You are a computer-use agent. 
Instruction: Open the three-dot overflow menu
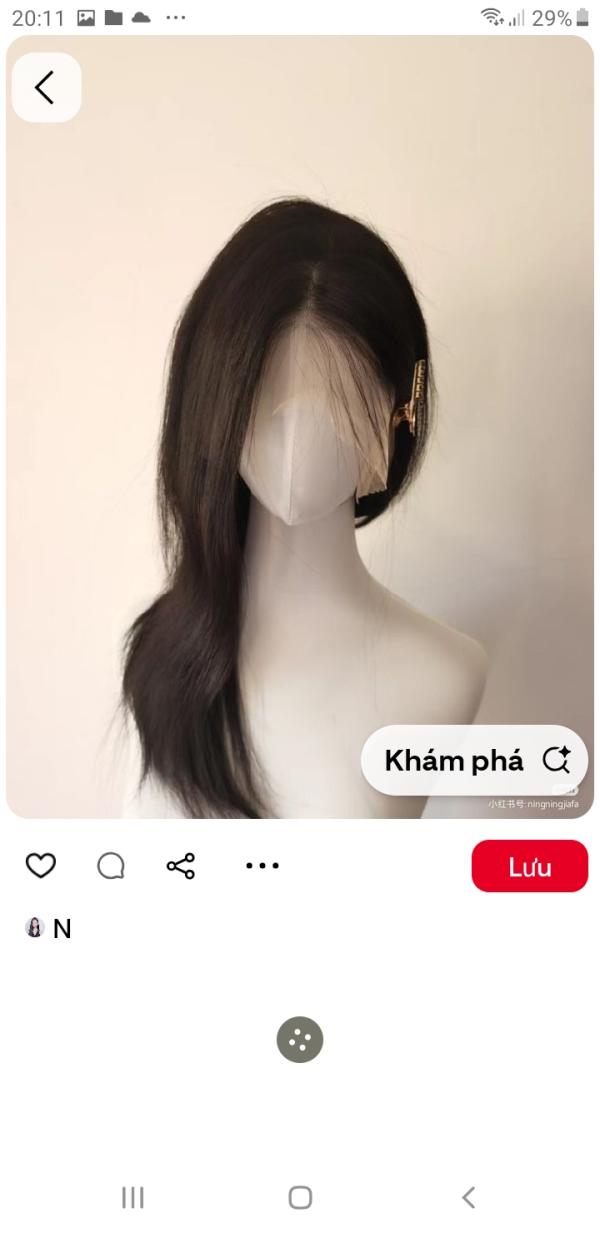[x=262, y=866]
